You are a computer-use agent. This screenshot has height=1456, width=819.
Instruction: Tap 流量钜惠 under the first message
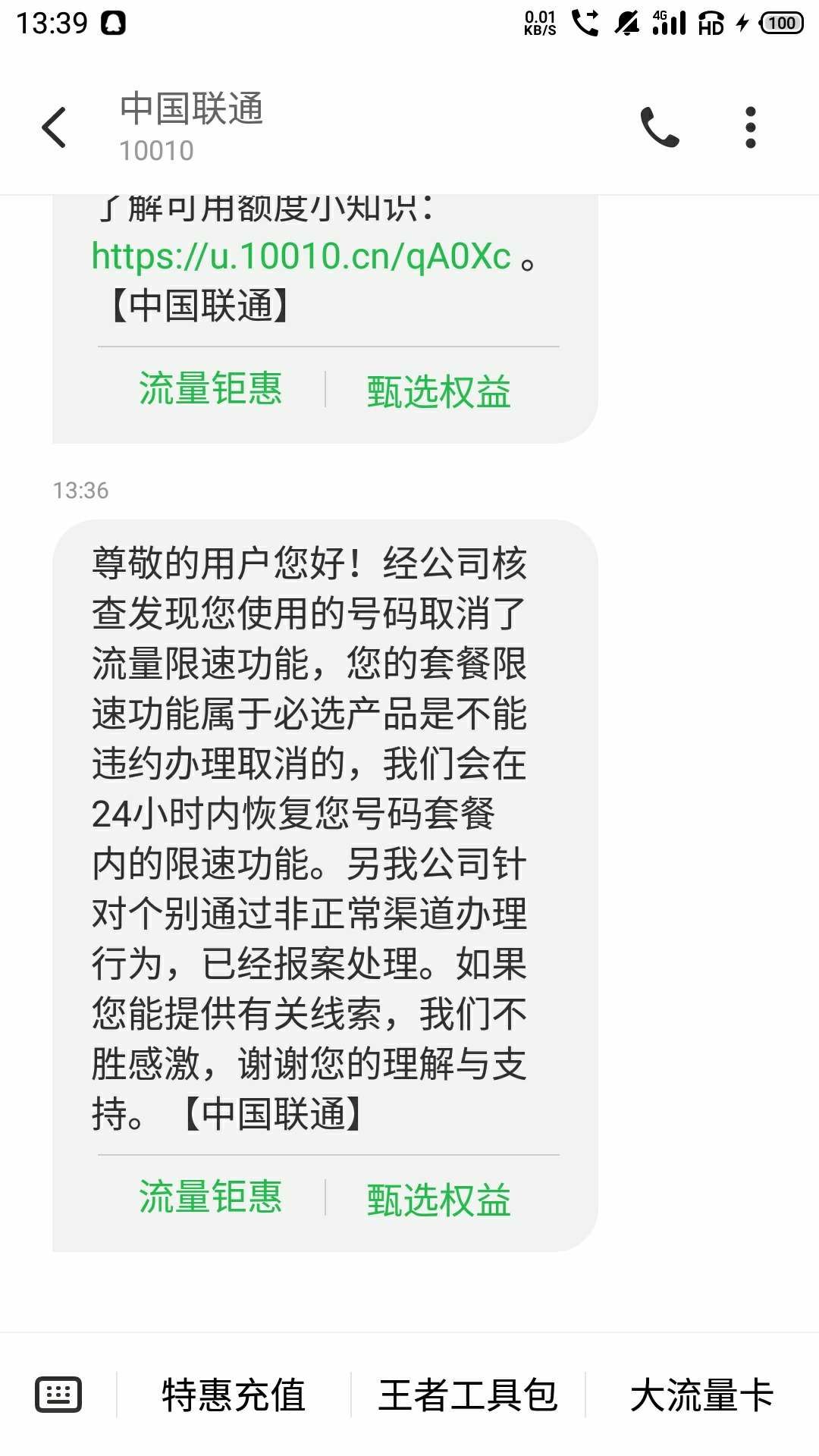[x=211, y=389]
